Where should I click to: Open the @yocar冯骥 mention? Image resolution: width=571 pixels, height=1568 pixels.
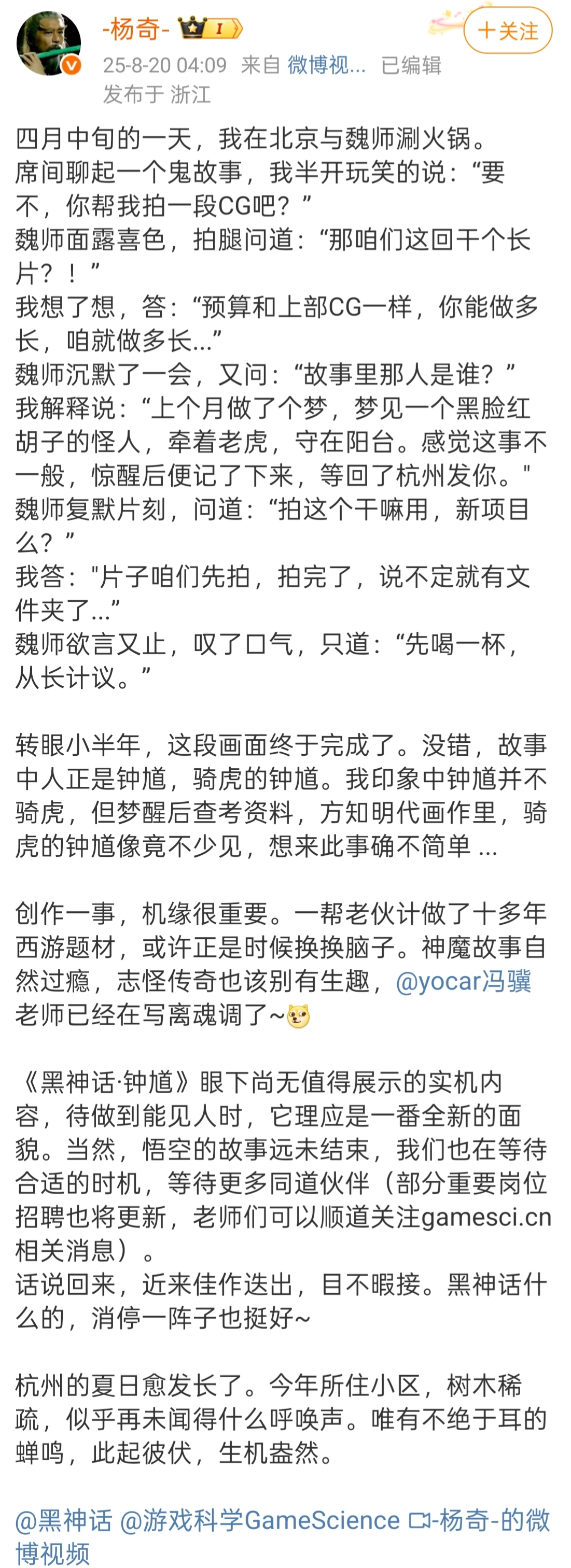pos(463,981)
